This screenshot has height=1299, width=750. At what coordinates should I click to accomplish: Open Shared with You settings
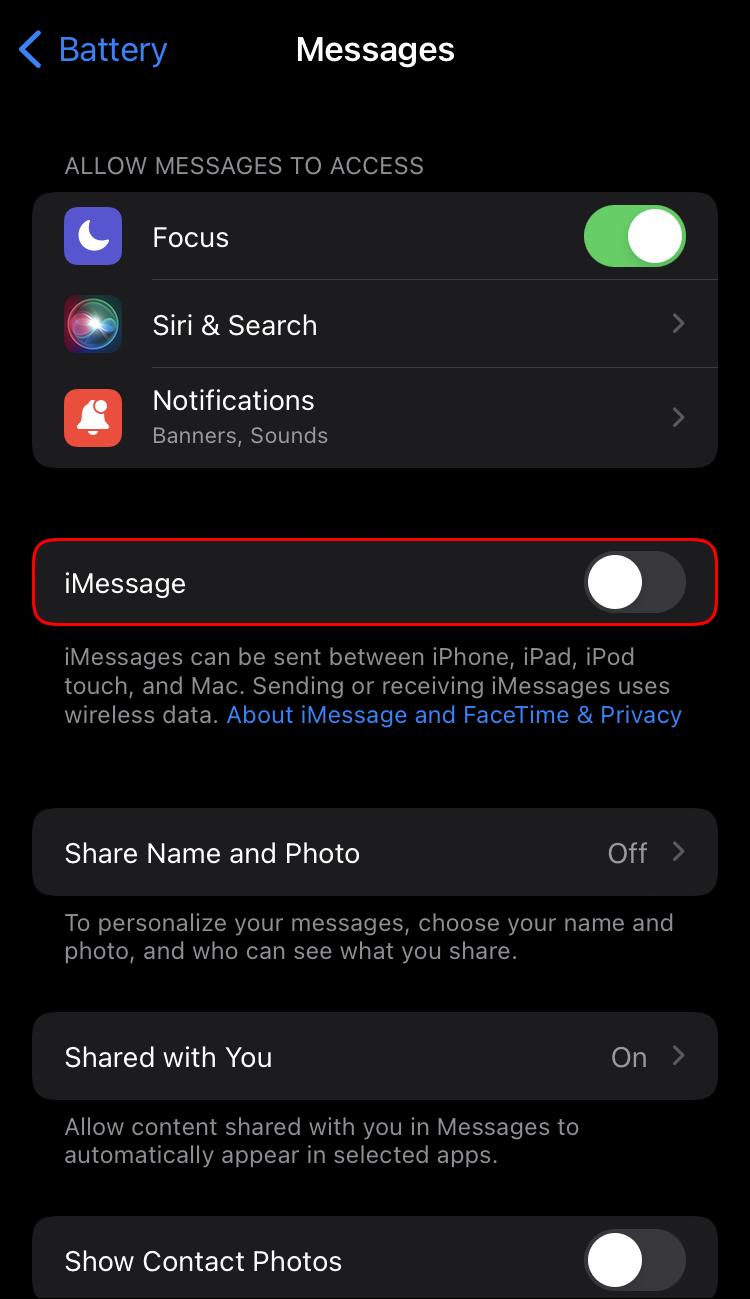[375, 1057]
